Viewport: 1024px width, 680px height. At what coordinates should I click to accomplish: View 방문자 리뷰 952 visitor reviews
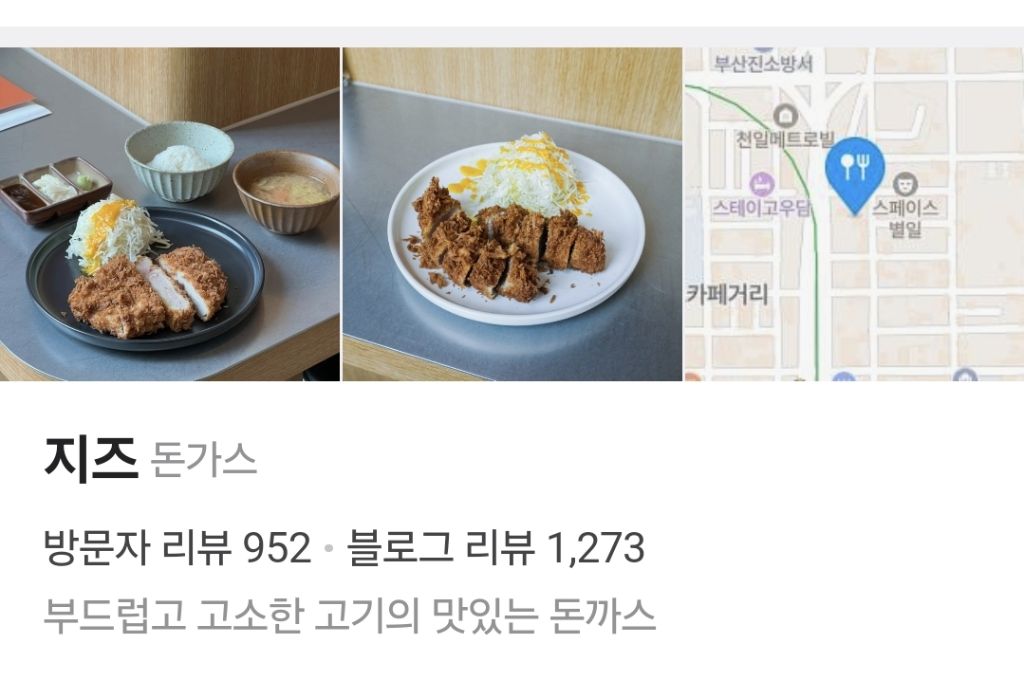tap(177, 547)
